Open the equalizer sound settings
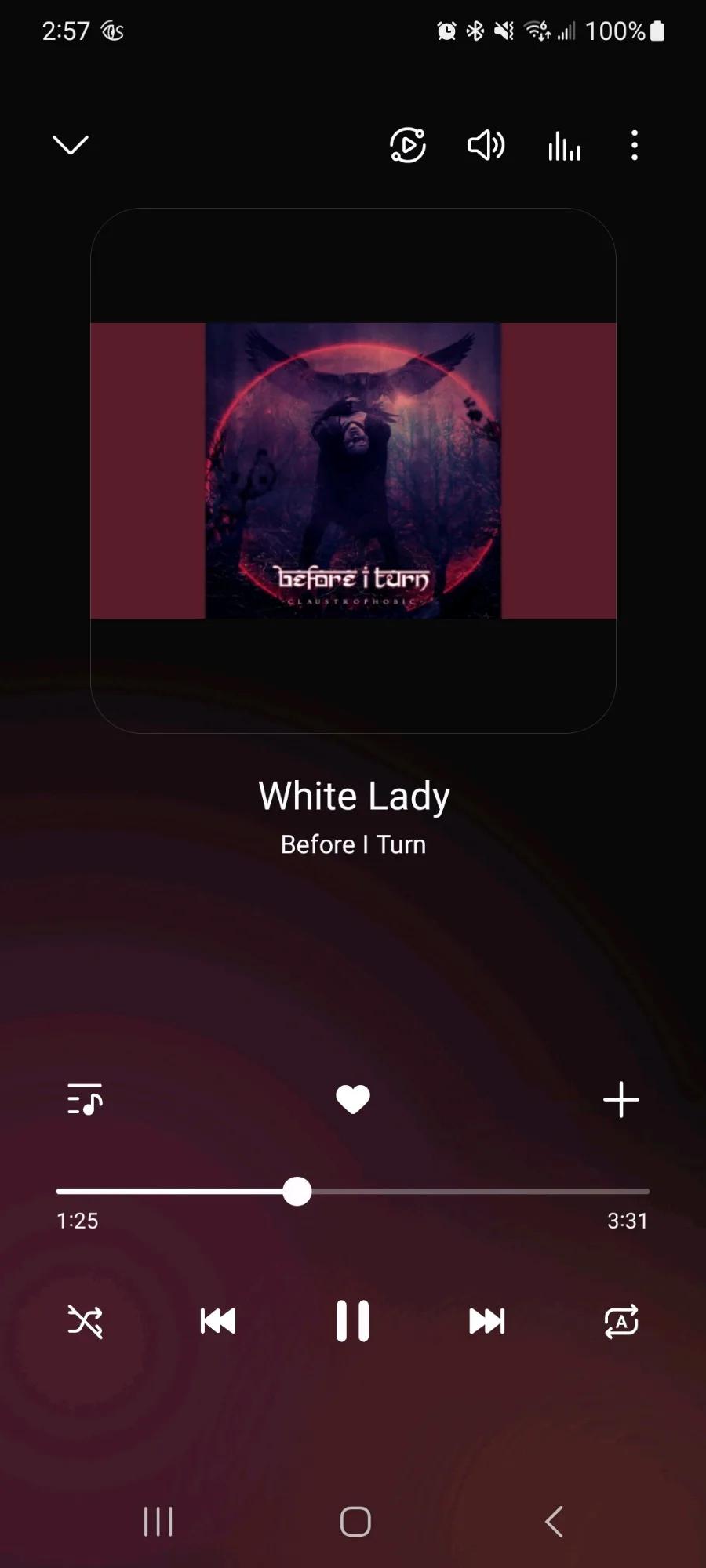Image resolution: width=706 pixels, height=1568 pixels. point(564,146)
